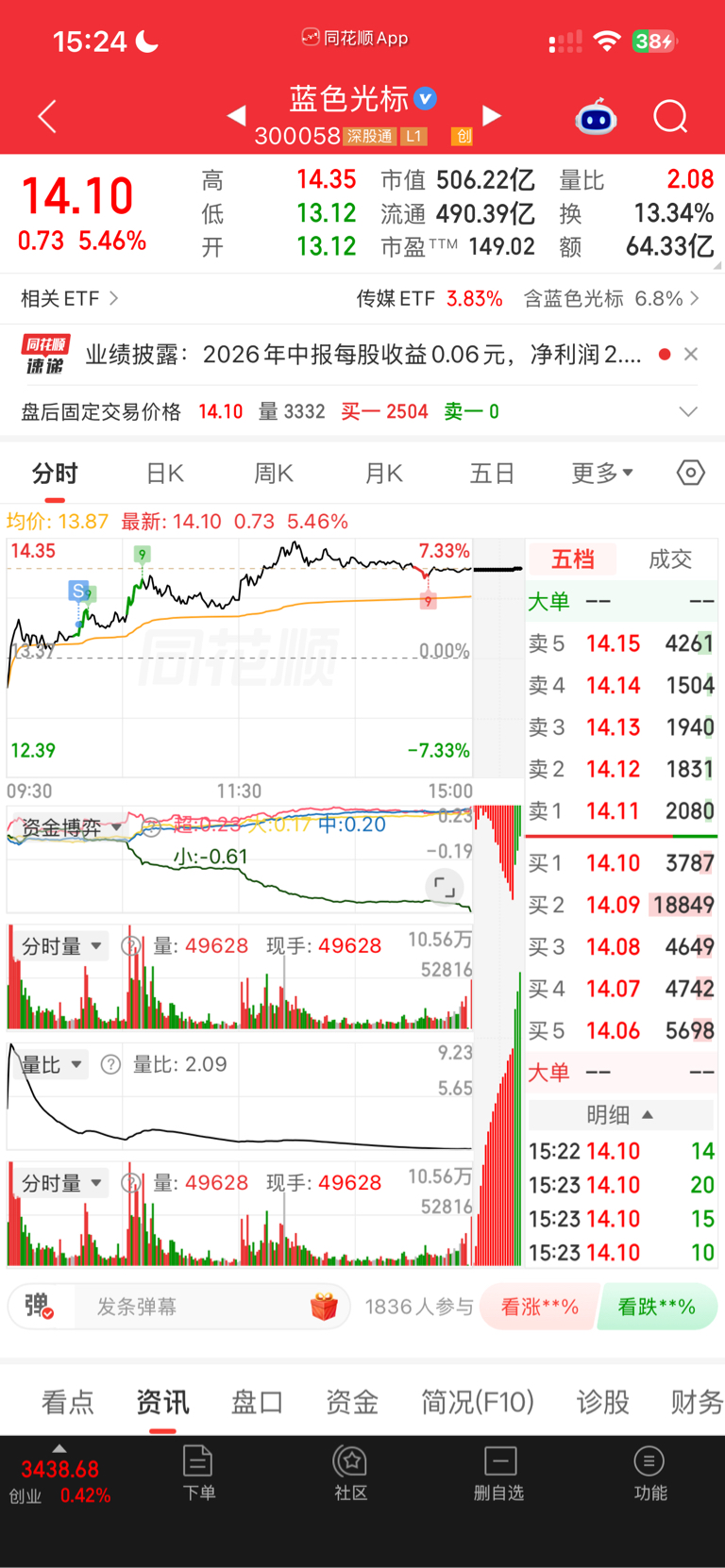Switch to the next stock with right arrow
Image resolution: width=725 pixels, height=1568 pixels.
tap(492, 115)
